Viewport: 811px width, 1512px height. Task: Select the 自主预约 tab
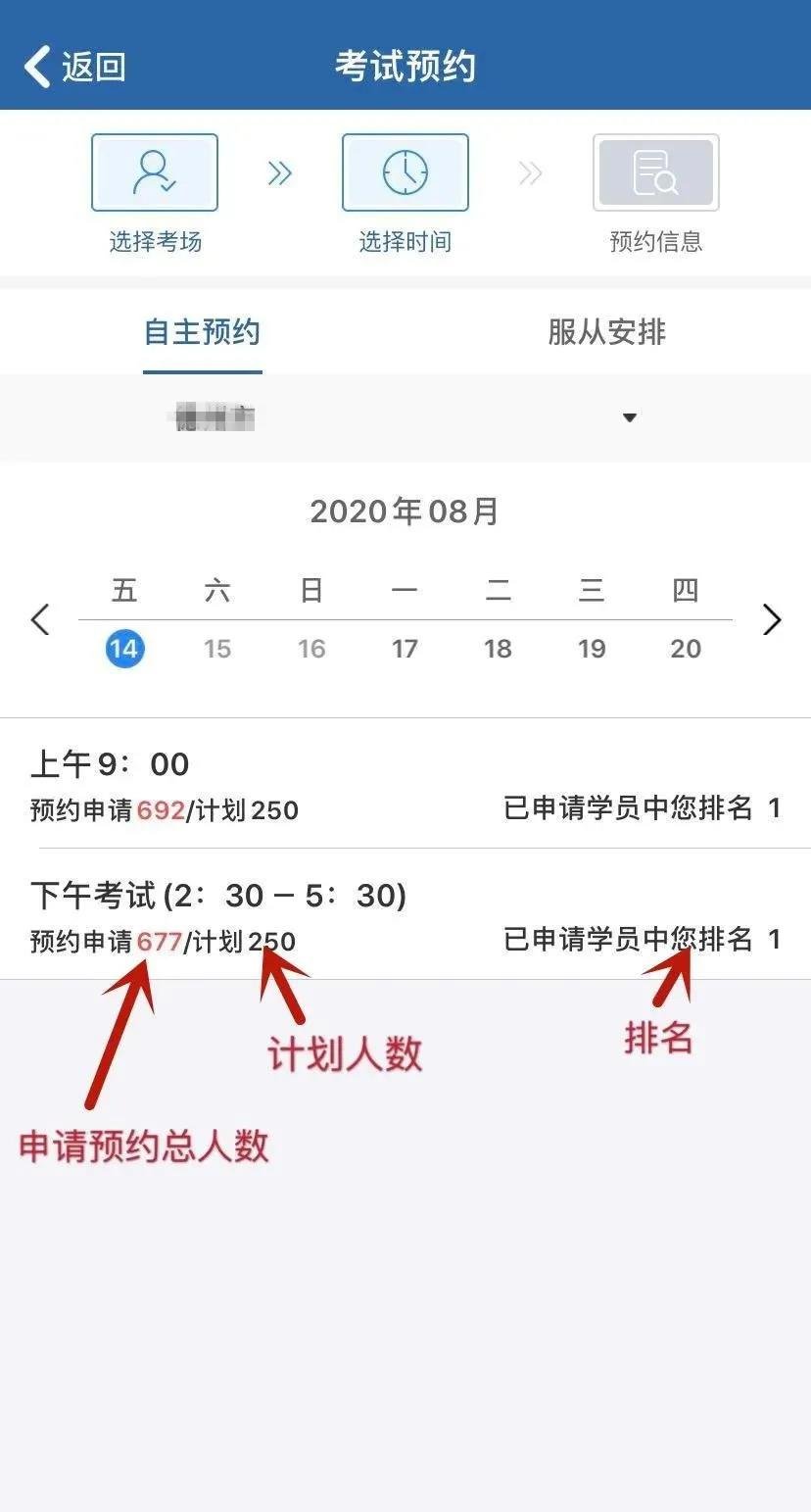point(203,332)
